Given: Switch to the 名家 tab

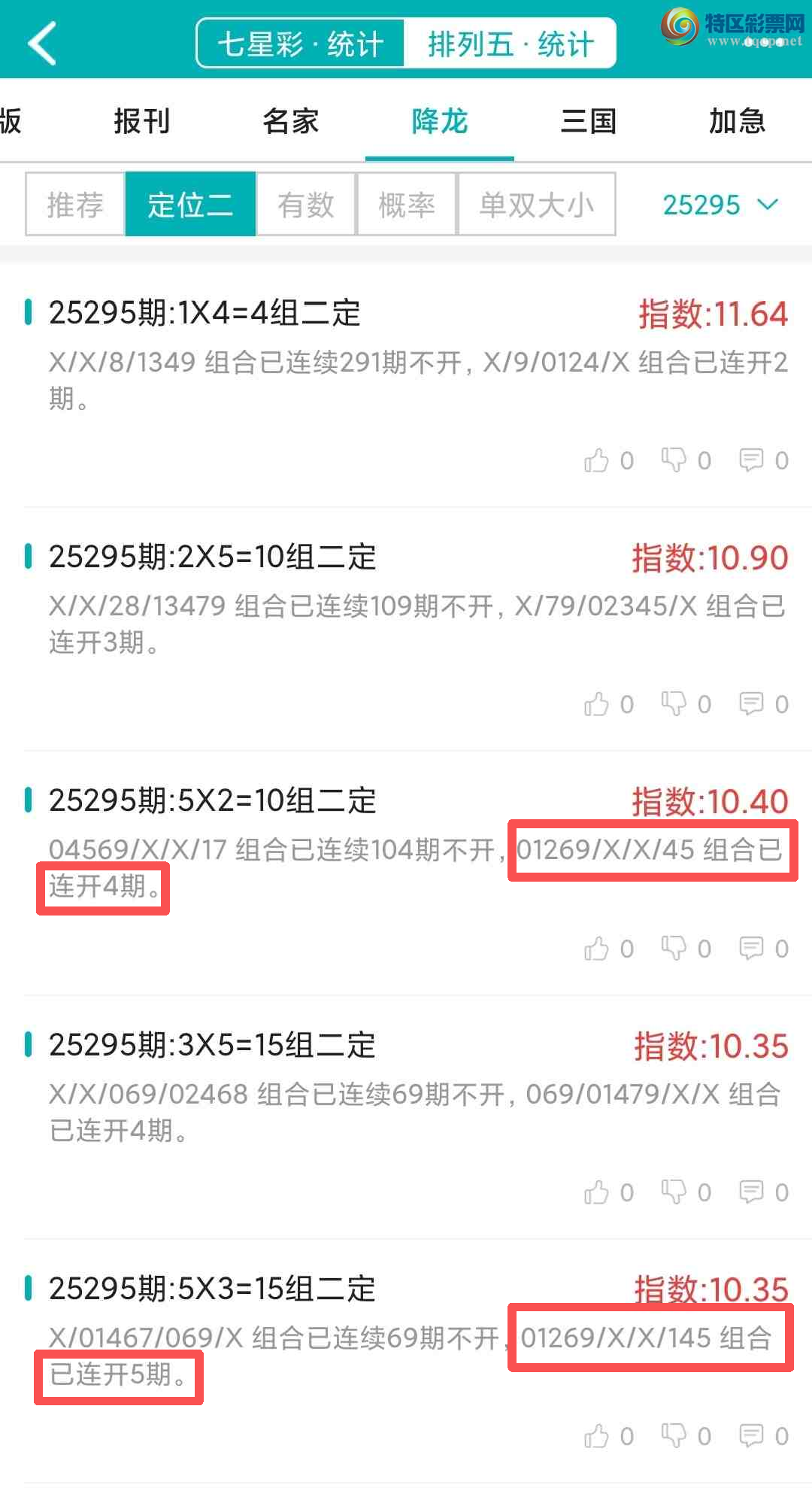Looking at the screenshot, I should pos(290,121).
